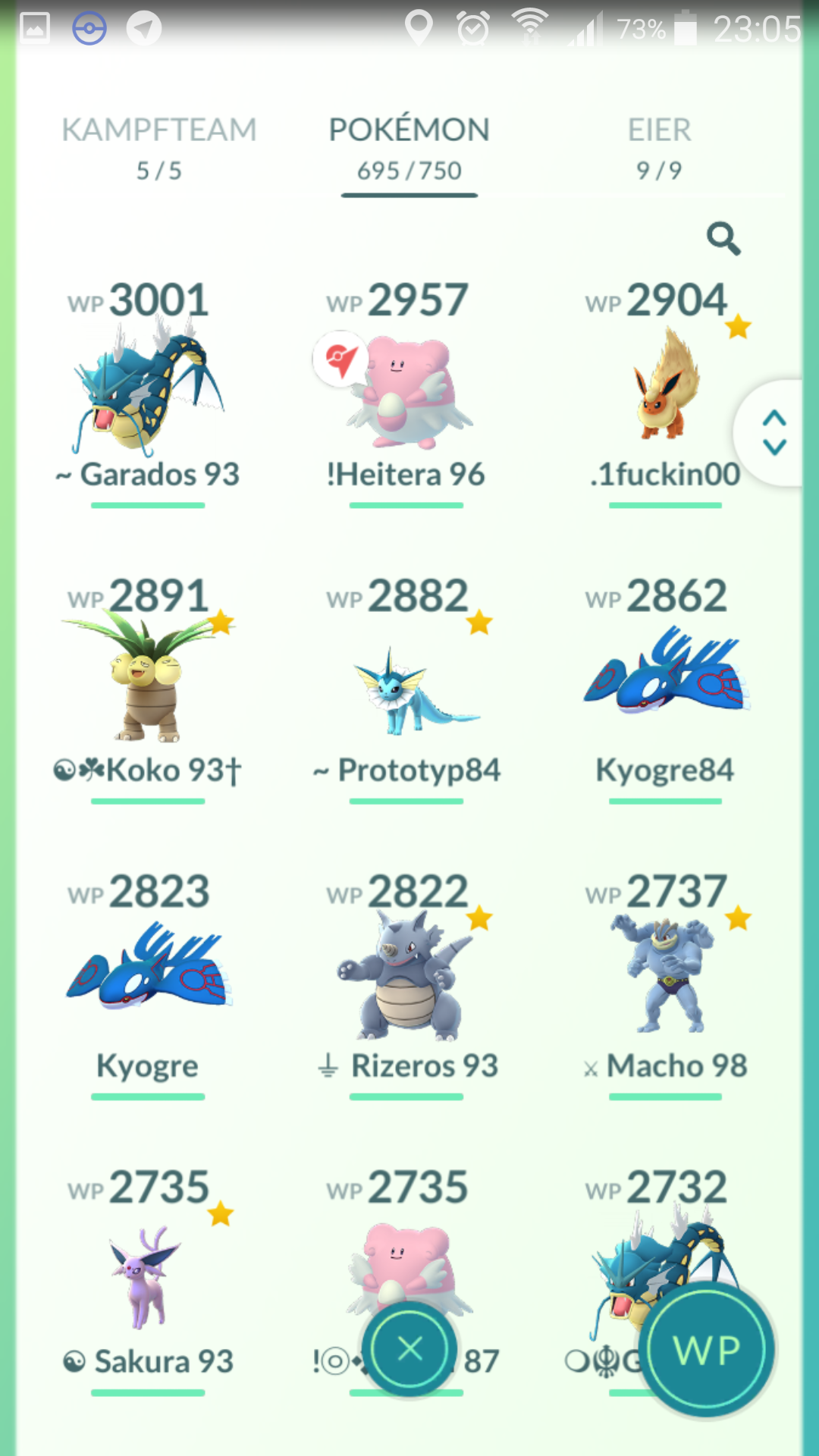Open Koko 93 with WP 2891
This screenshot has width=819, height=1456.
148,686
